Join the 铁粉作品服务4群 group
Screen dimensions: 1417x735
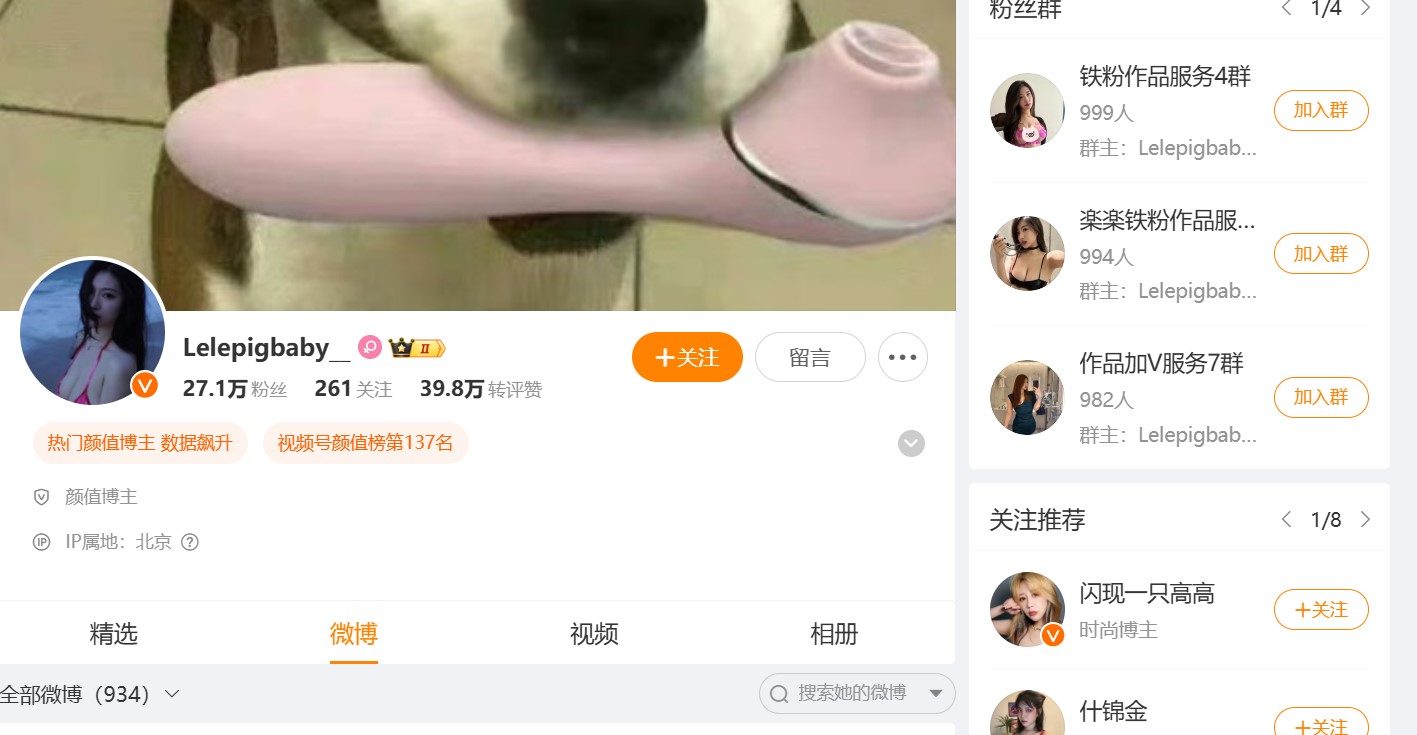[x=1320, y=110]
